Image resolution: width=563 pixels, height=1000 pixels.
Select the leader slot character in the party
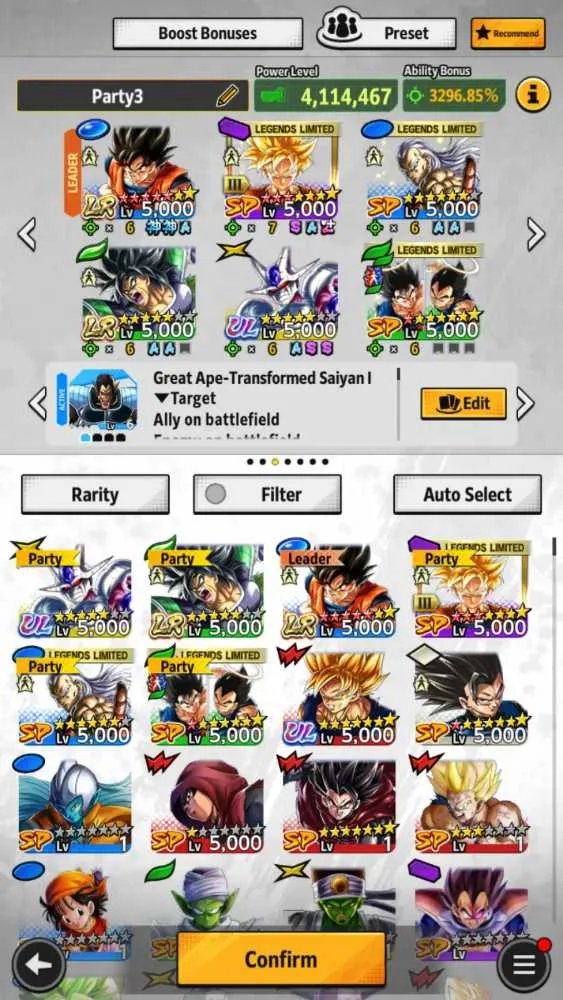coord(131,171)
